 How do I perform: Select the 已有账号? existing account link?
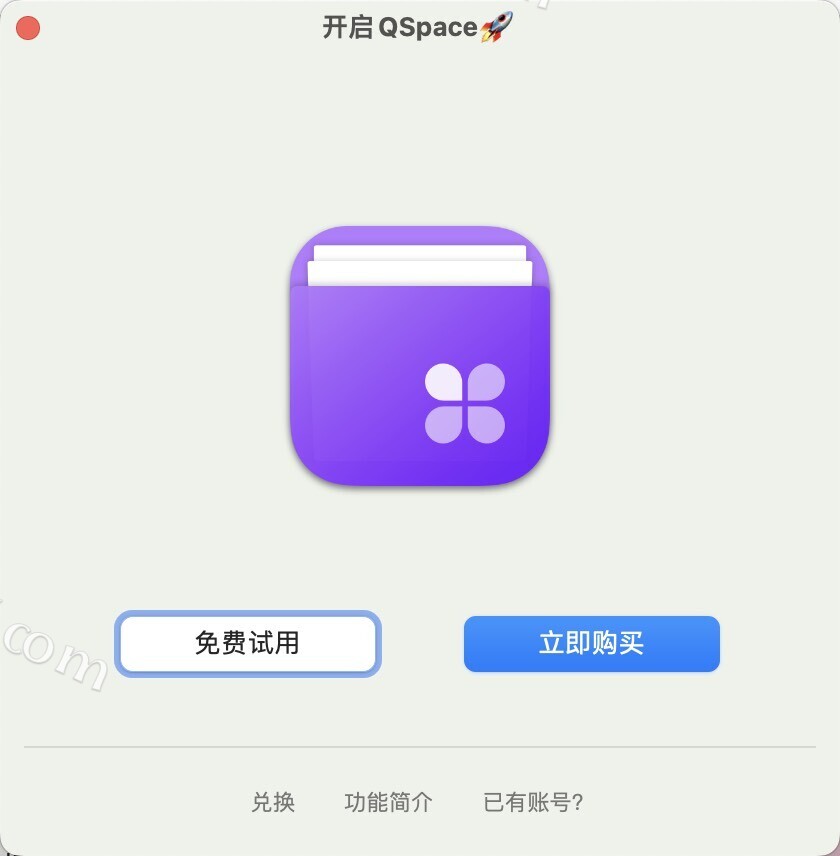(x=533, y=802)
